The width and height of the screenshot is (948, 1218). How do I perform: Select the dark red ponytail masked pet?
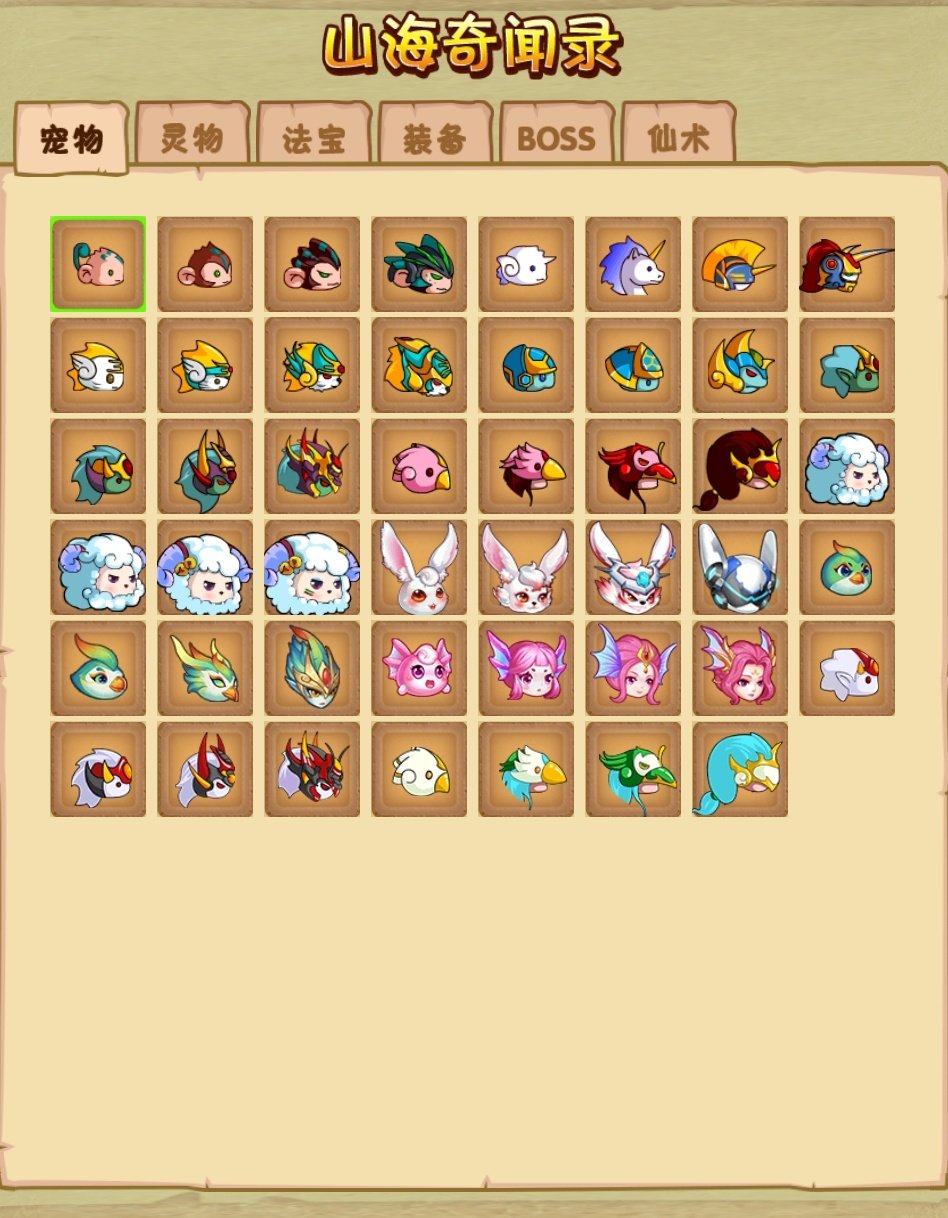pos(740,466)
